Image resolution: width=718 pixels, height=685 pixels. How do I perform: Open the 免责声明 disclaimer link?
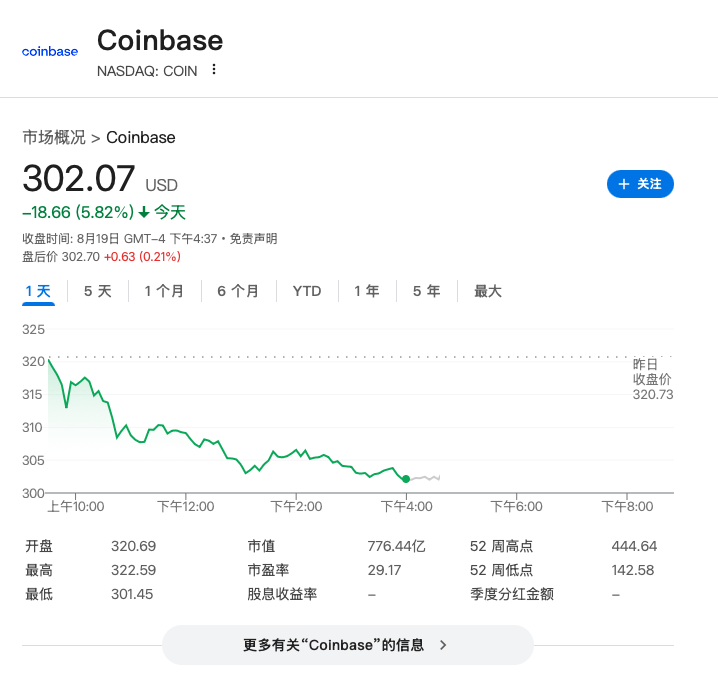(253, 239)
